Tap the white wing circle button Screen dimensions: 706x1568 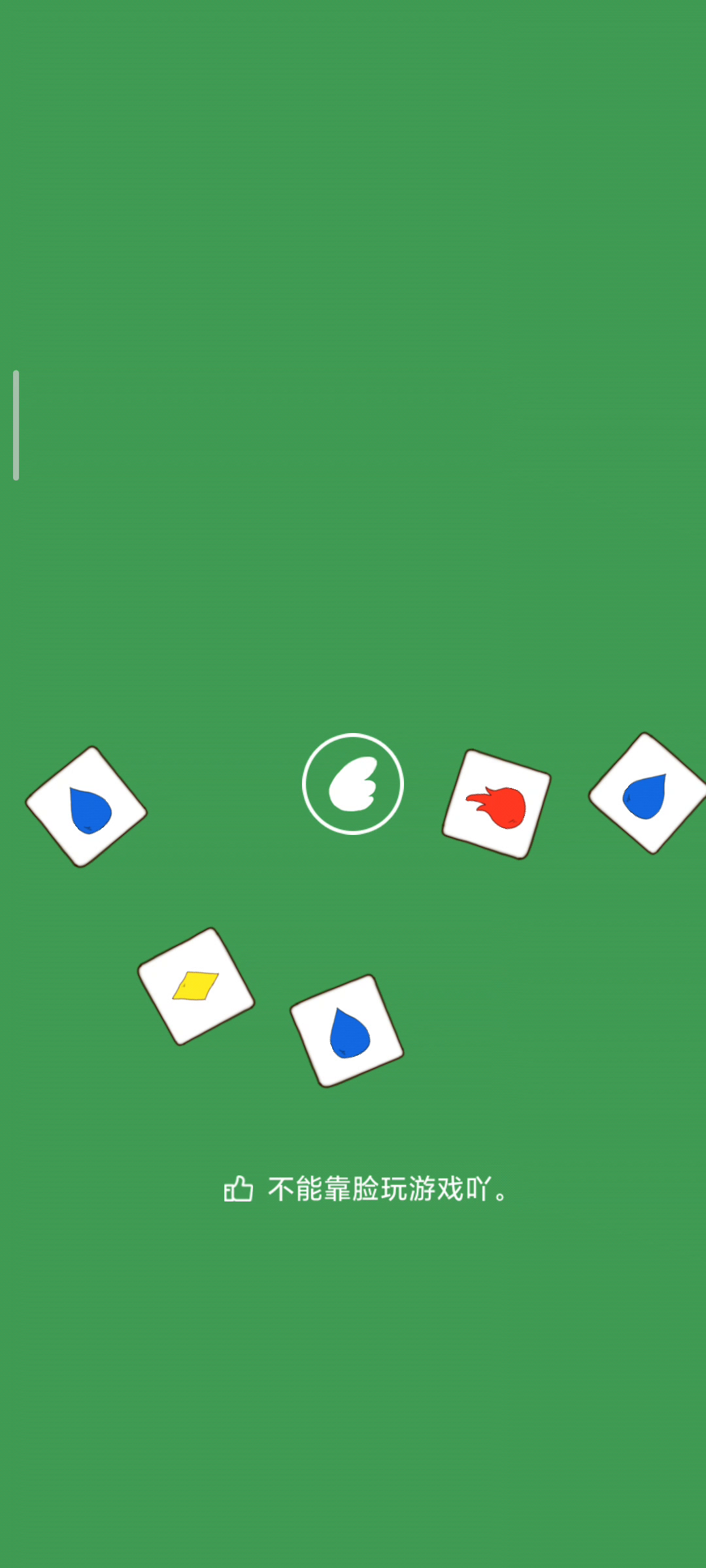pos(353,783)
